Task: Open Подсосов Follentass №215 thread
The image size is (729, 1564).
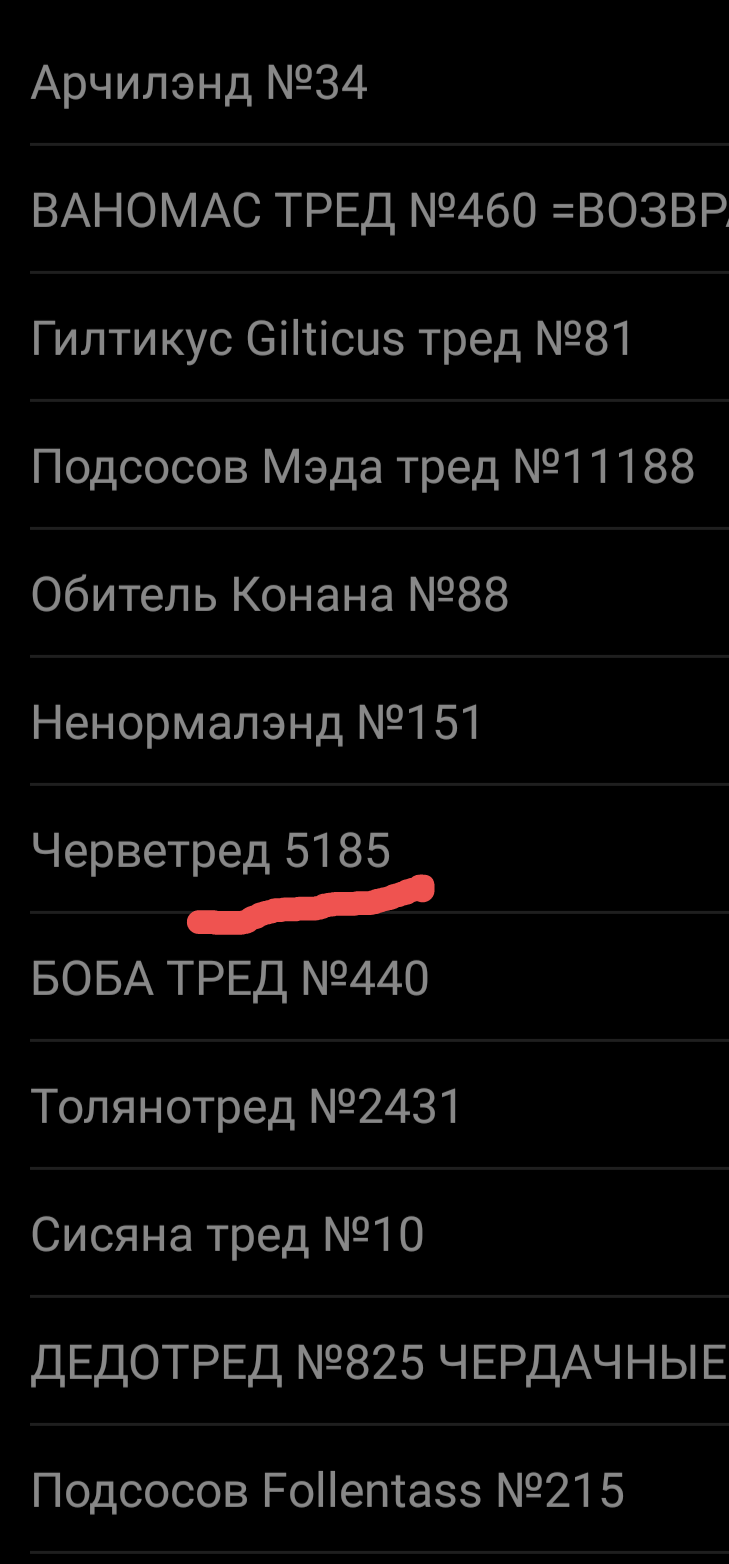Action: 364,1490
